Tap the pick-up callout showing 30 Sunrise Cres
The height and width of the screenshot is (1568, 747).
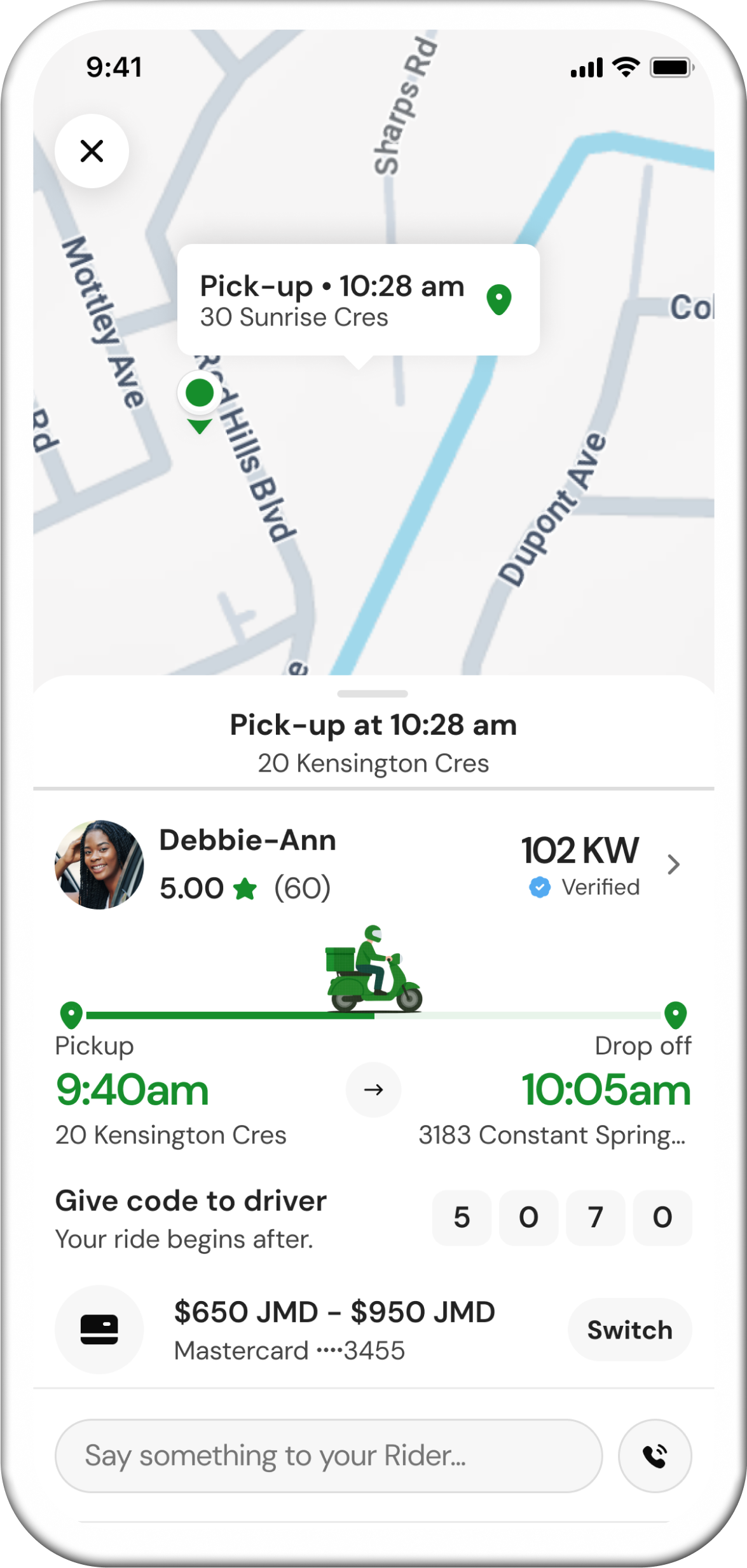click(x=332, y=299)
